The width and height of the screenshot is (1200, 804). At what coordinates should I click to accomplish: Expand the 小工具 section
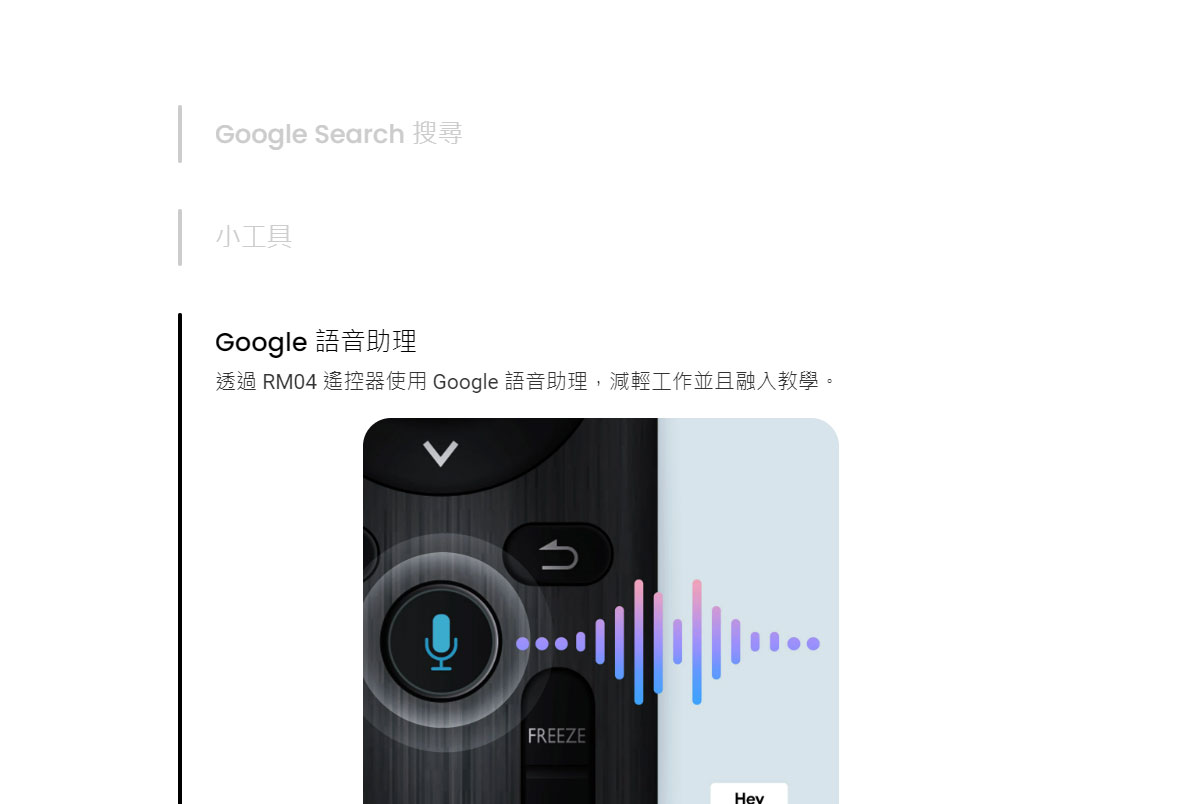[x=253, y=237]
